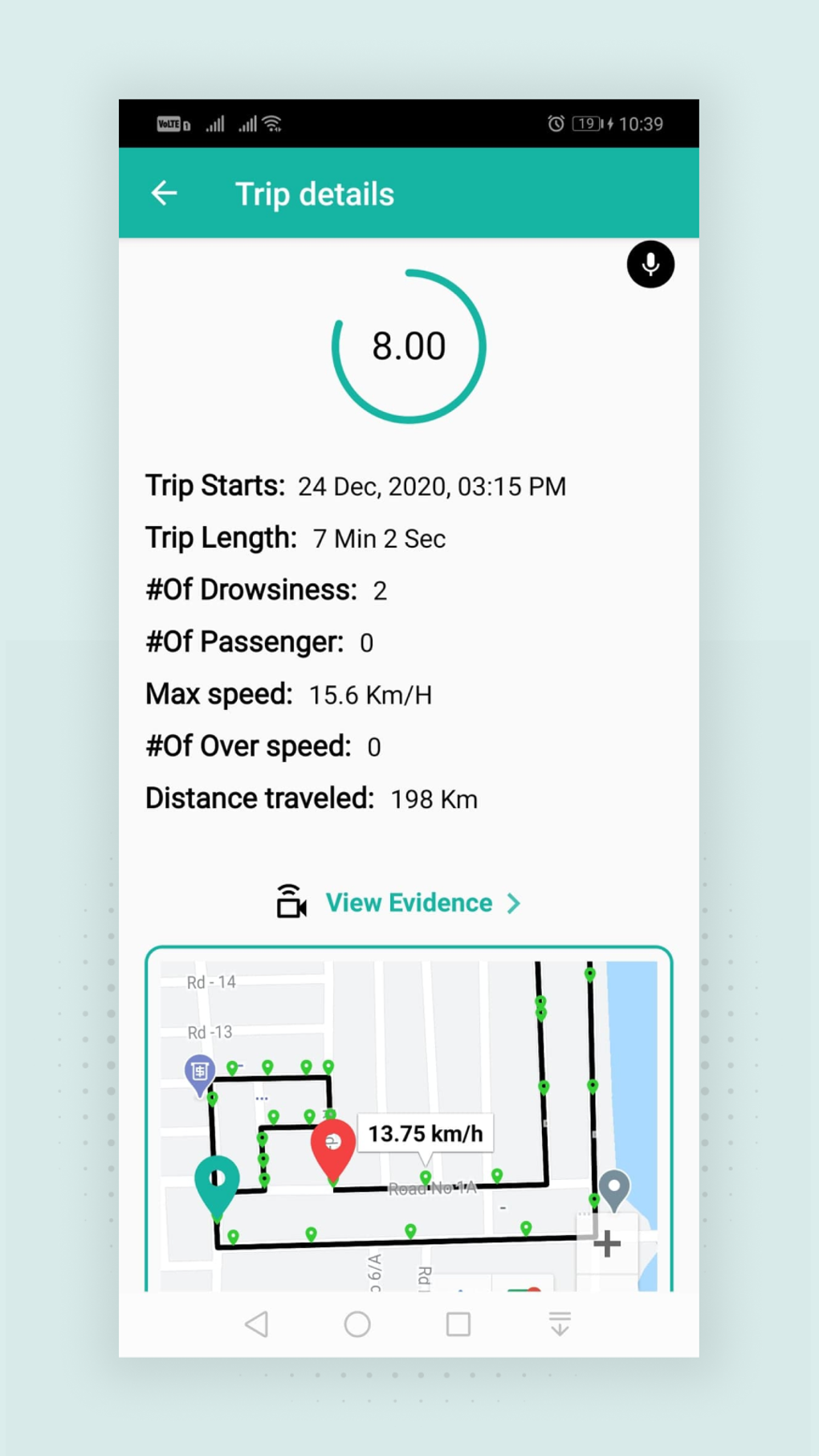The image size is (819, 1456).
Task: Tap the system home button
Action: [x=357, y=1324]
